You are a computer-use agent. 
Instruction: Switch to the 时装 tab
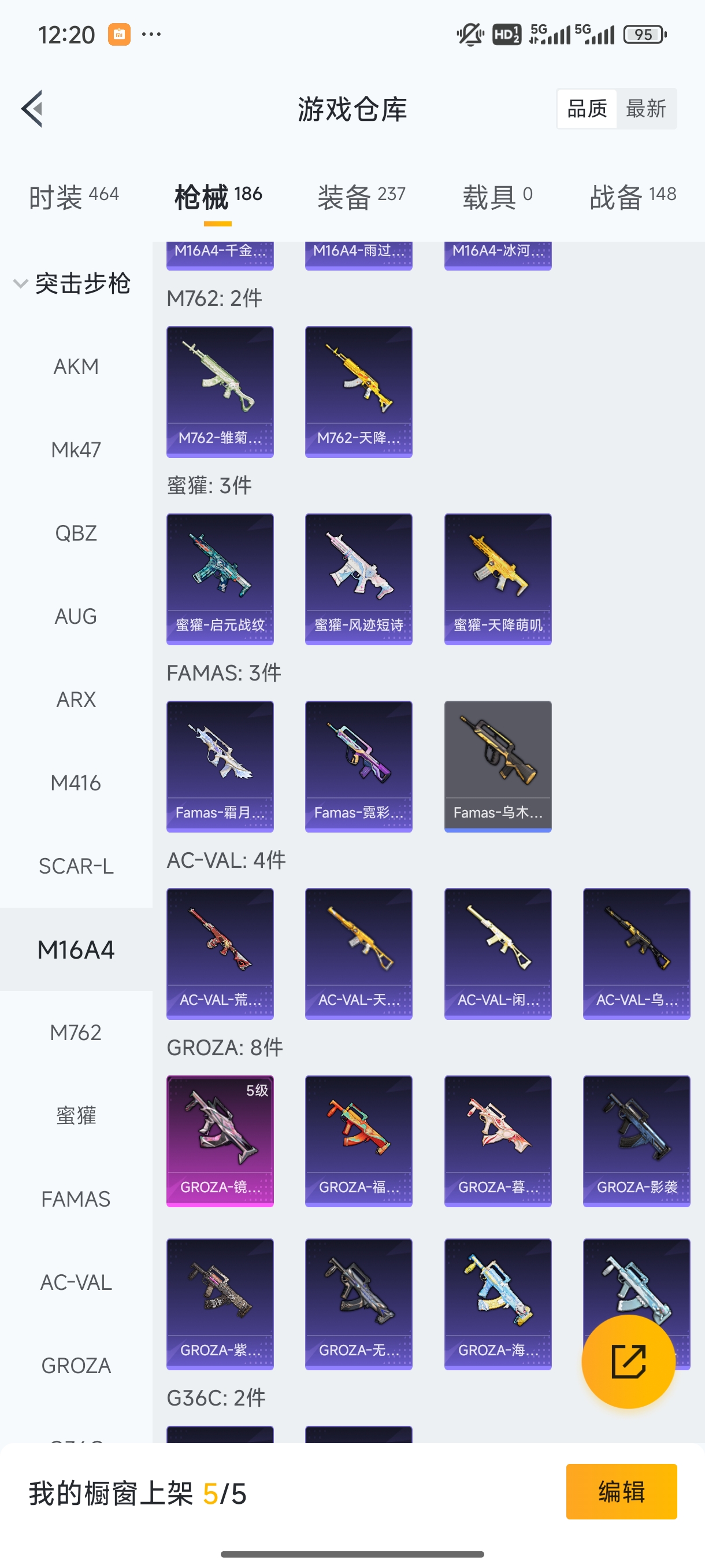(x=73, y=197)
